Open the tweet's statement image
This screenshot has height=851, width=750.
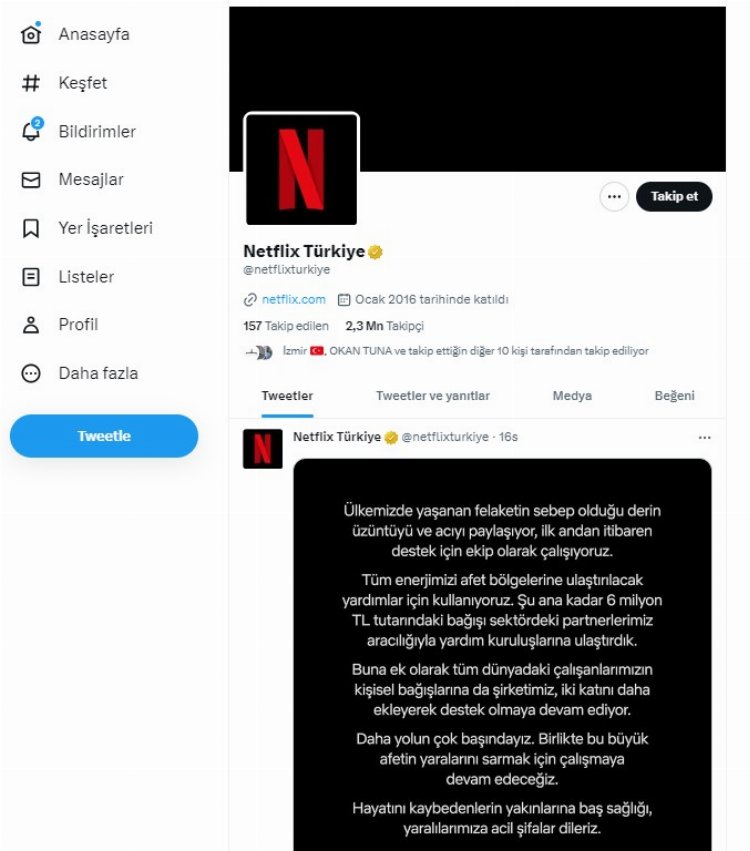[502, 660]
